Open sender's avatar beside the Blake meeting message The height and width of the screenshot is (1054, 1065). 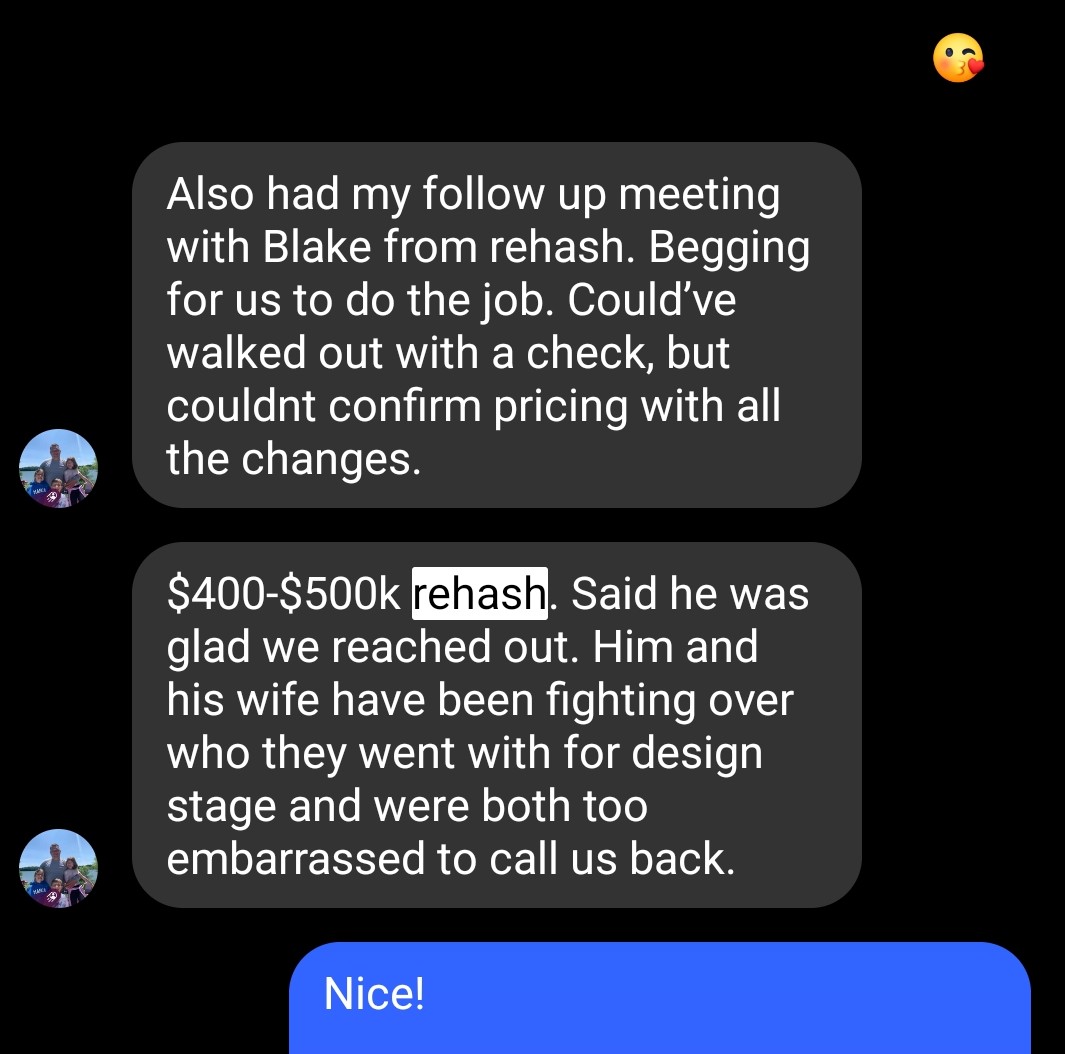[59, 468]
